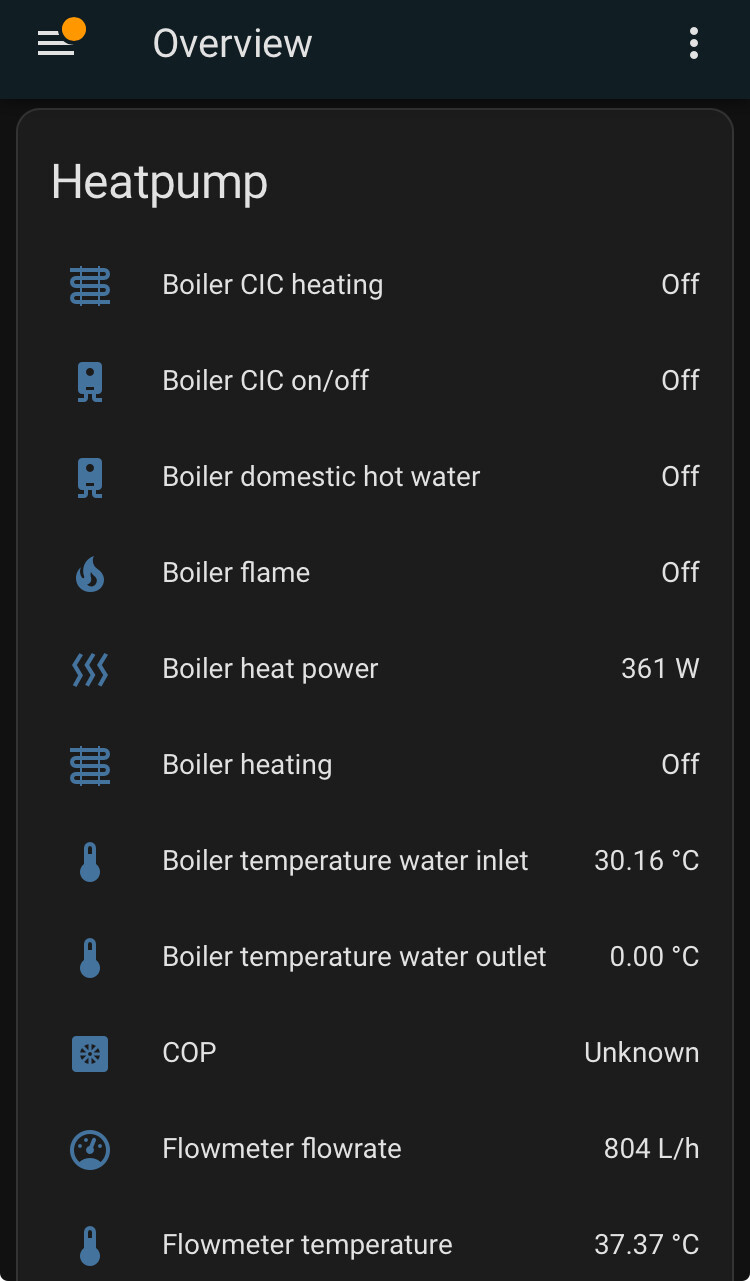Open the overflow menu in Overview
The image size is (750, 1281).
point(694,43)
